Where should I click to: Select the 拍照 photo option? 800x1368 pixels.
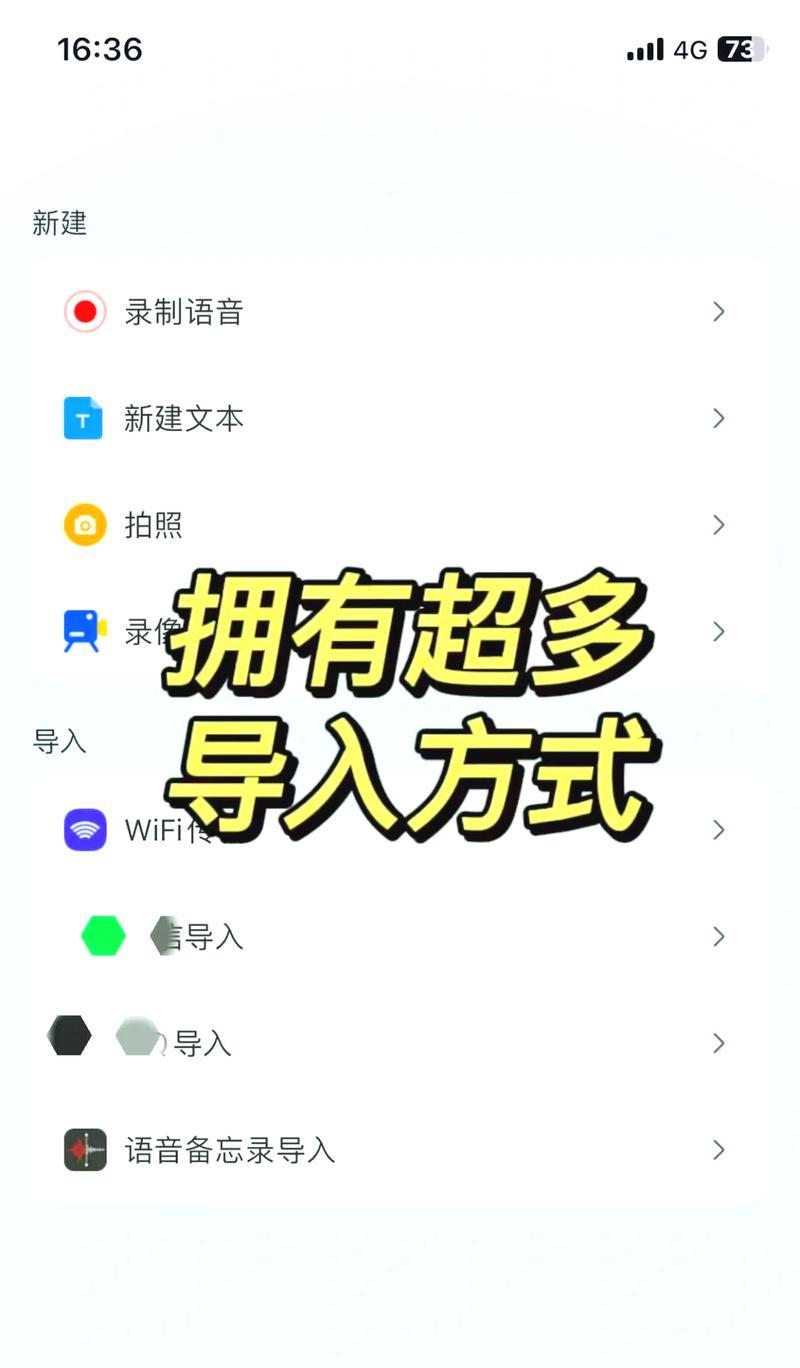tap(154, 525)
